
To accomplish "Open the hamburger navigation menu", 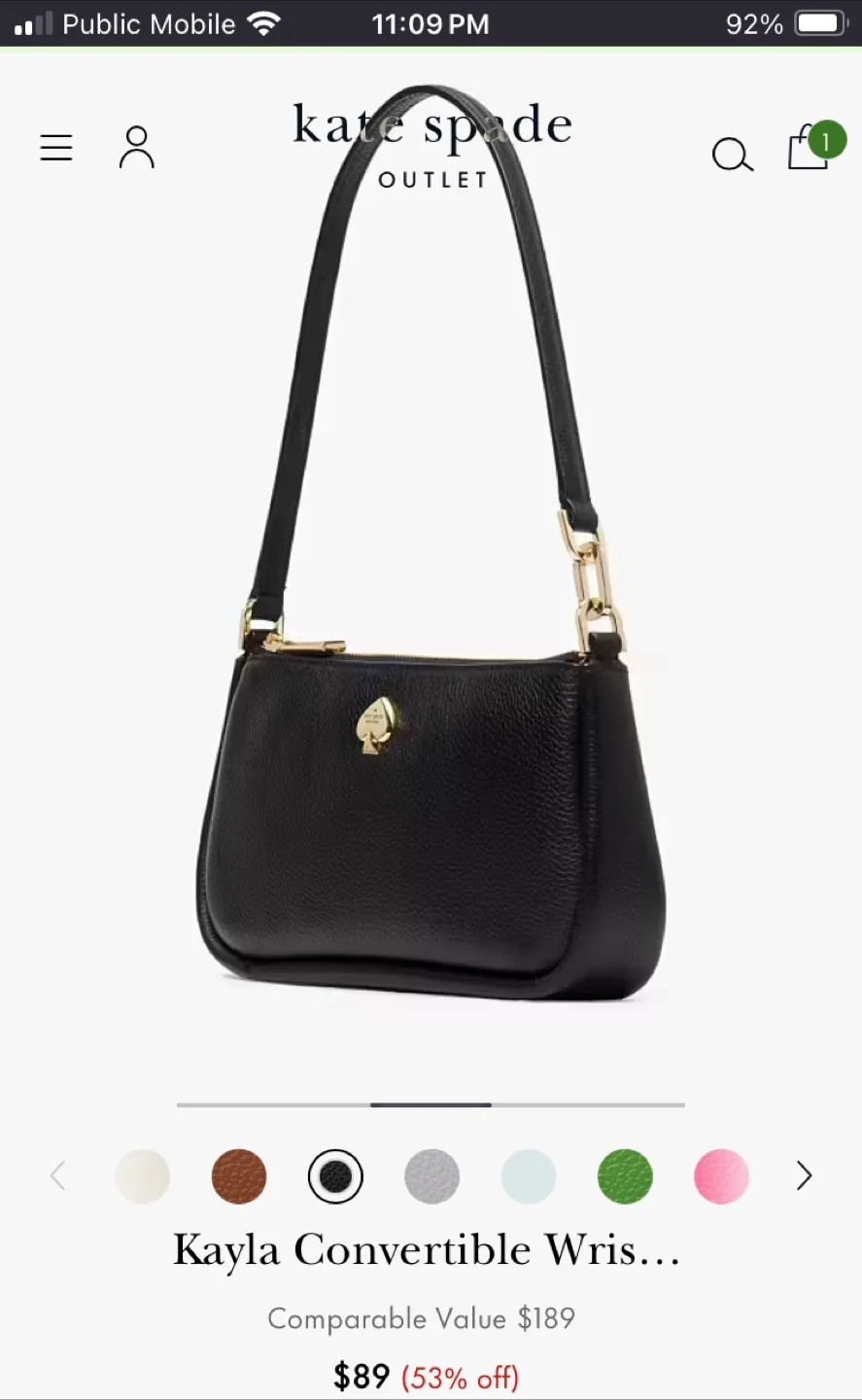I will click(55, 147).
